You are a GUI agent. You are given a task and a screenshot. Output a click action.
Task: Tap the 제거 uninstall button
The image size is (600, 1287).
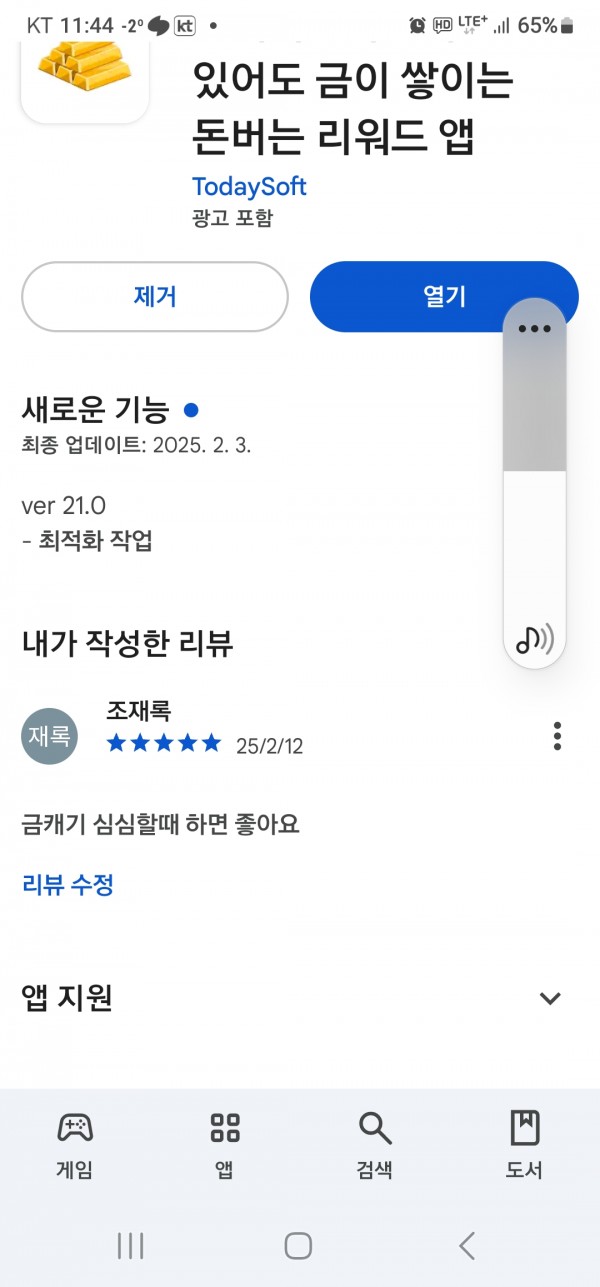click(x=155, y=297)
